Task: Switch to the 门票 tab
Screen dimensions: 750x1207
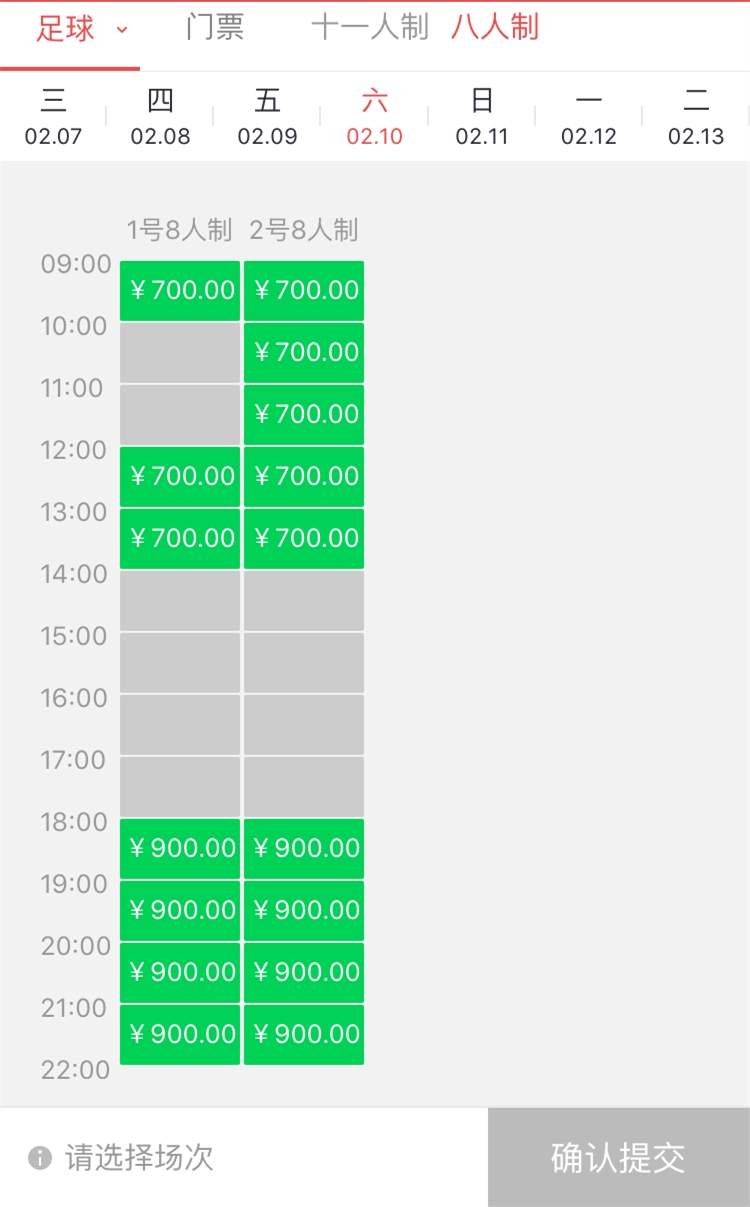Action: [214, 28]
